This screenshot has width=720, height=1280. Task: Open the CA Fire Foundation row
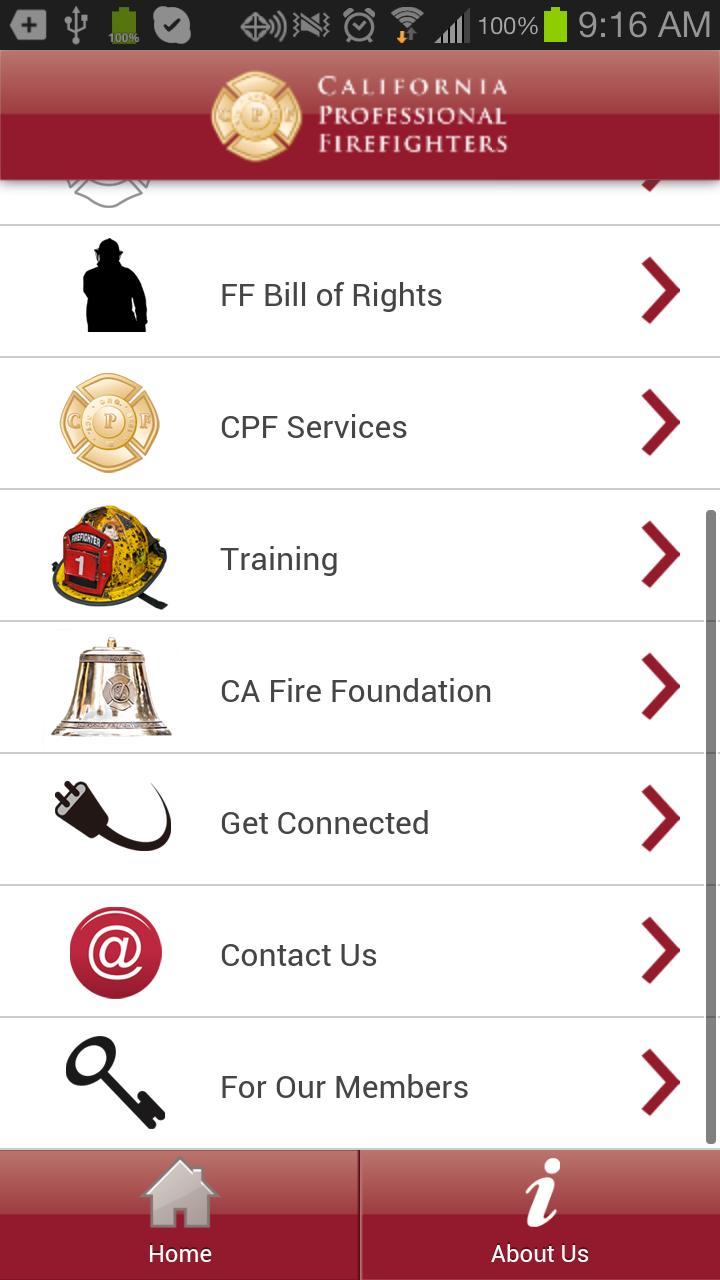click(659, 687)
